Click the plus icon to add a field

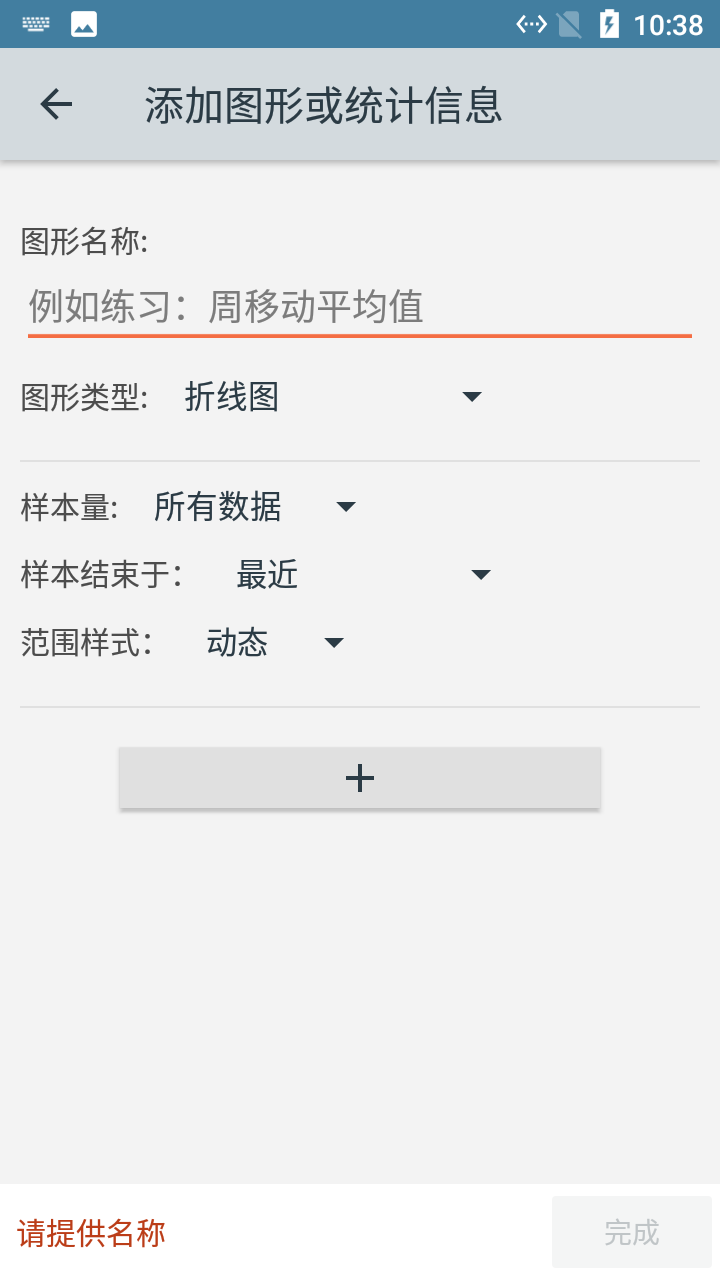[x=359, y=777]
